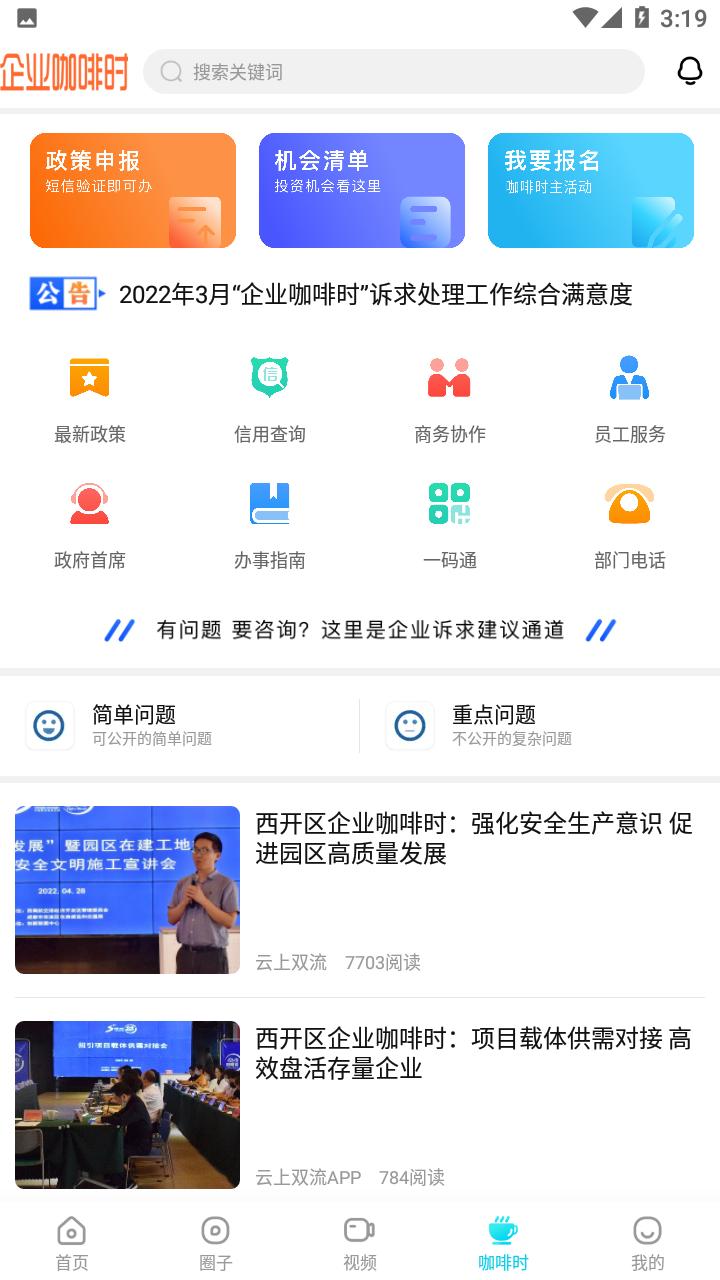Open the 机会清单 card
This screenshot has height=1280, width=720.
(362, 190)
